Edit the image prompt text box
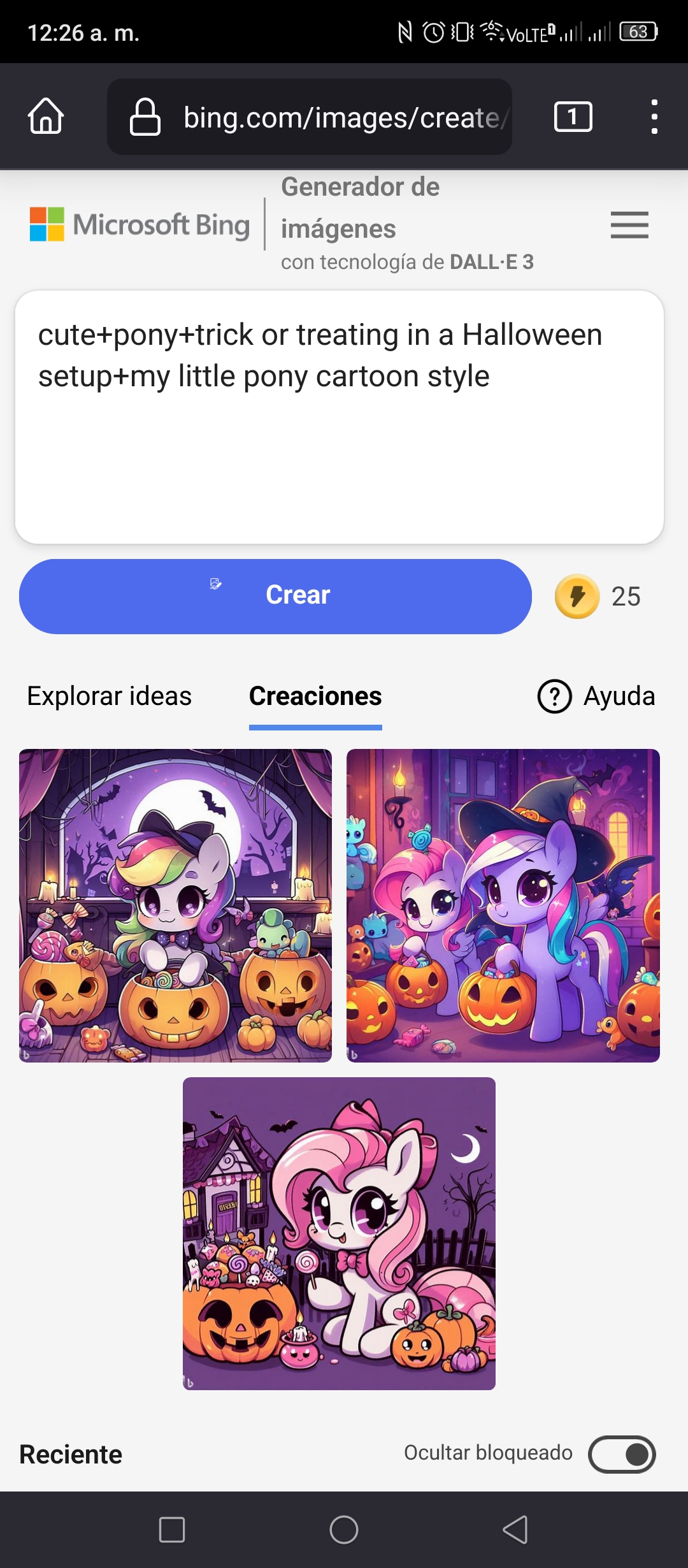Viewport: 688px width, 1568px height. [340, 417]
